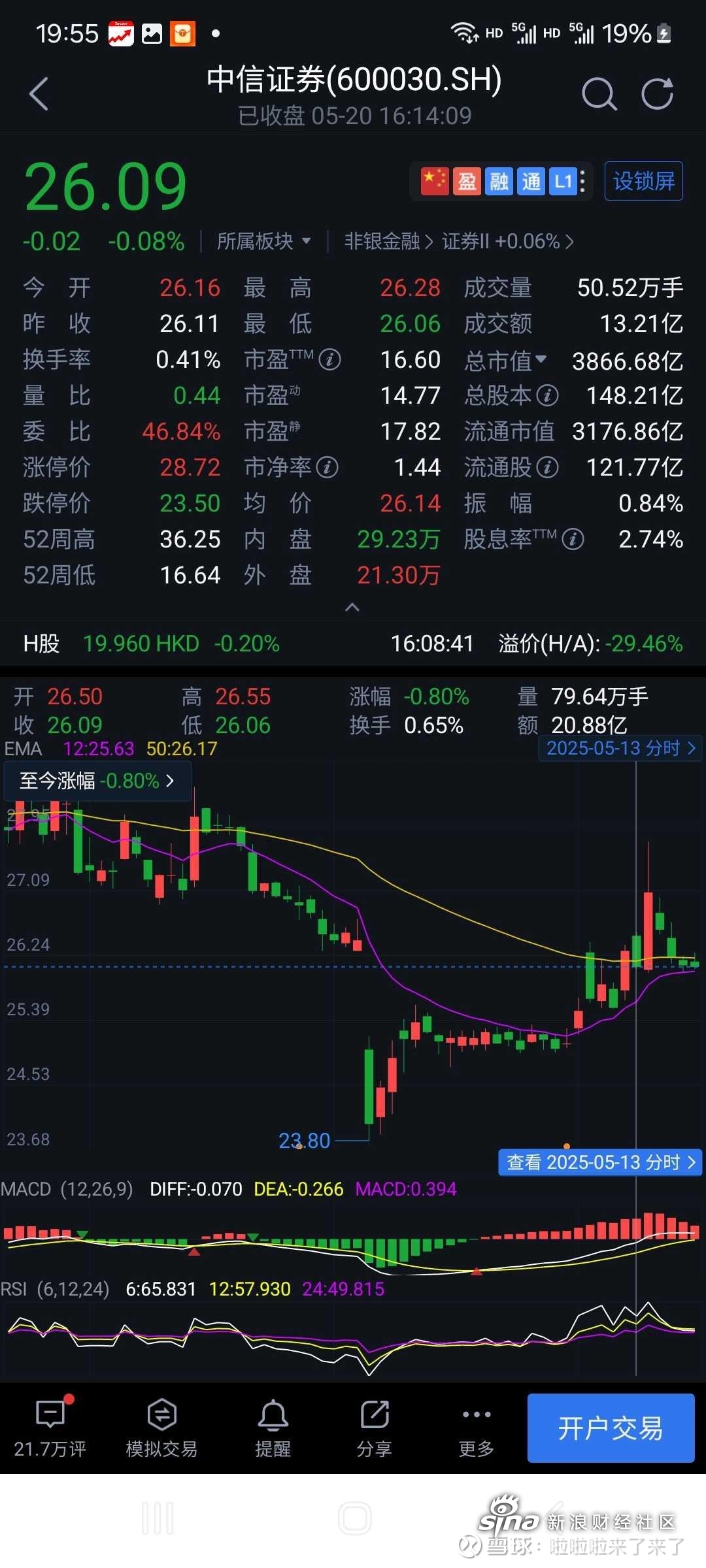Tap the 设锁屏 button
Image resolution: width=706 pixels, height=1568 pixels.
pyautogui.click(x=643, y=181)
